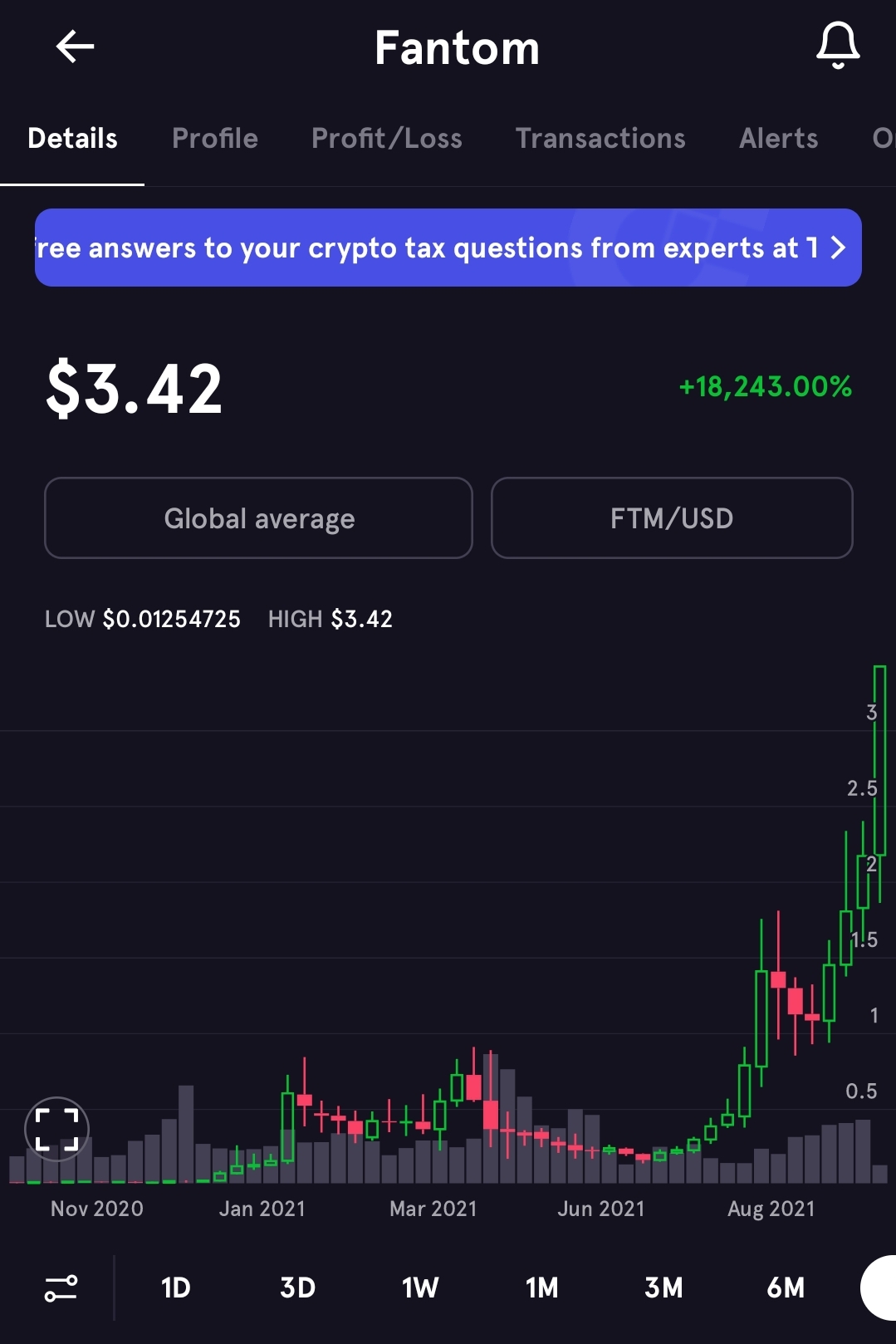The height and width of the screenshot is (1344, 896).
Task: Go back using the arrow icon
Action: 75,47
